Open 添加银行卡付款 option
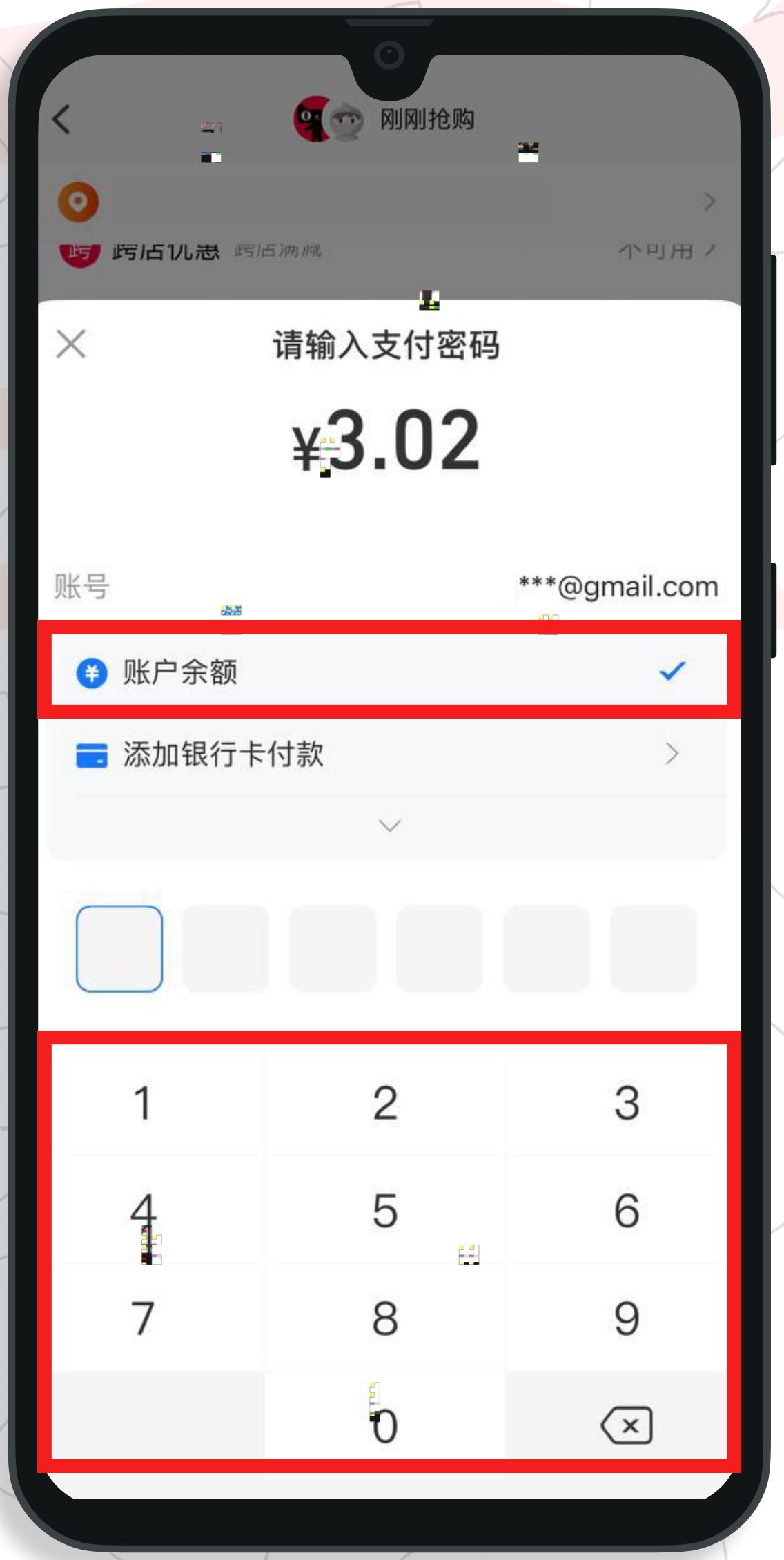 coord(389,754)
